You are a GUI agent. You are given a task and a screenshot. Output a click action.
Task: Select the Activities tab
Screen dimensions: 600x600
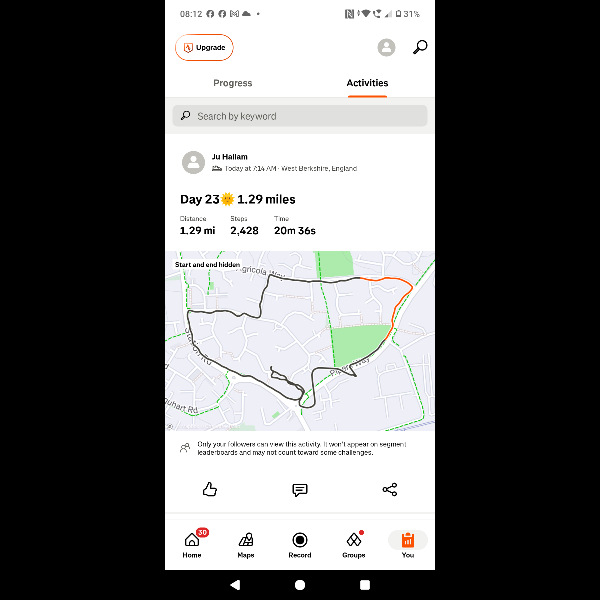[x=367, y=83]
